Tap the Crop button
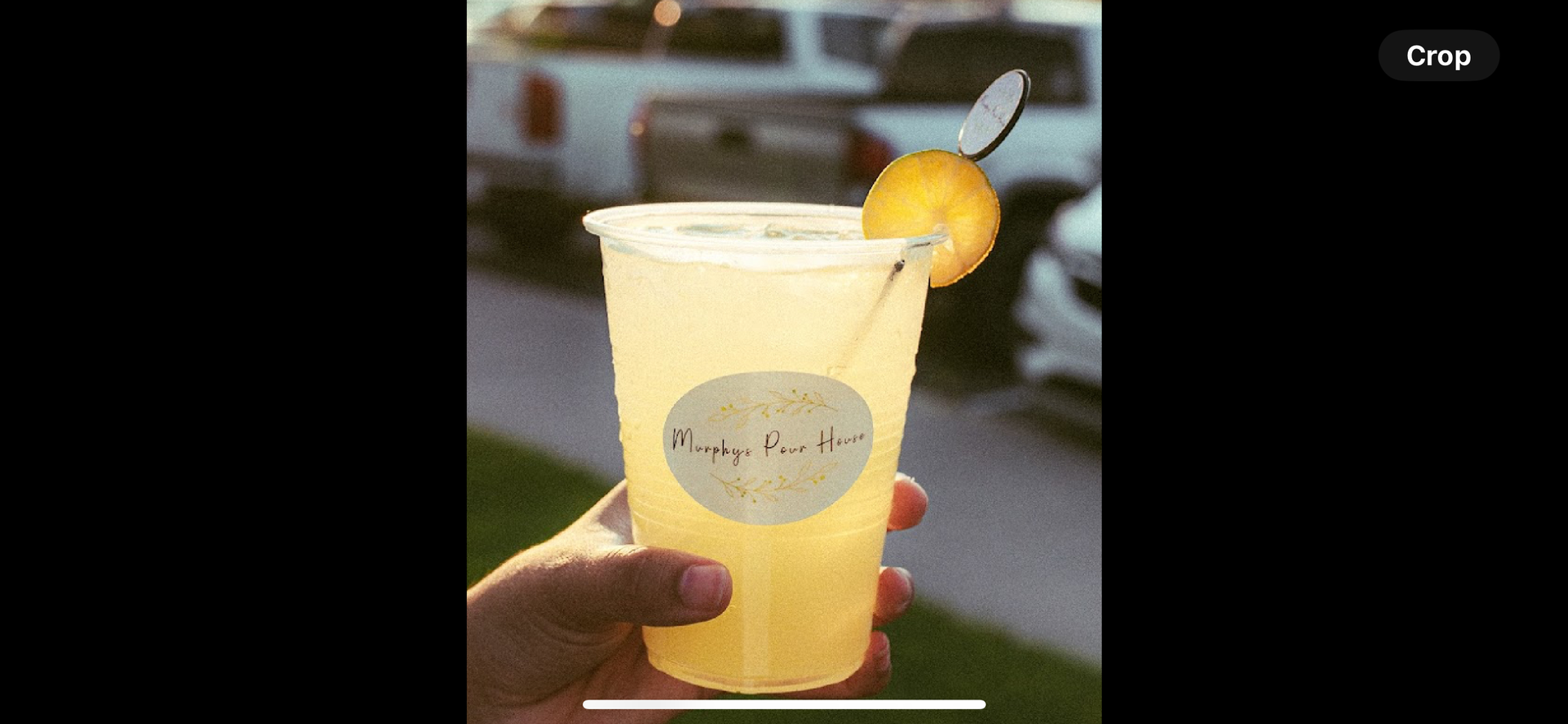 [x=1438, y=56]
